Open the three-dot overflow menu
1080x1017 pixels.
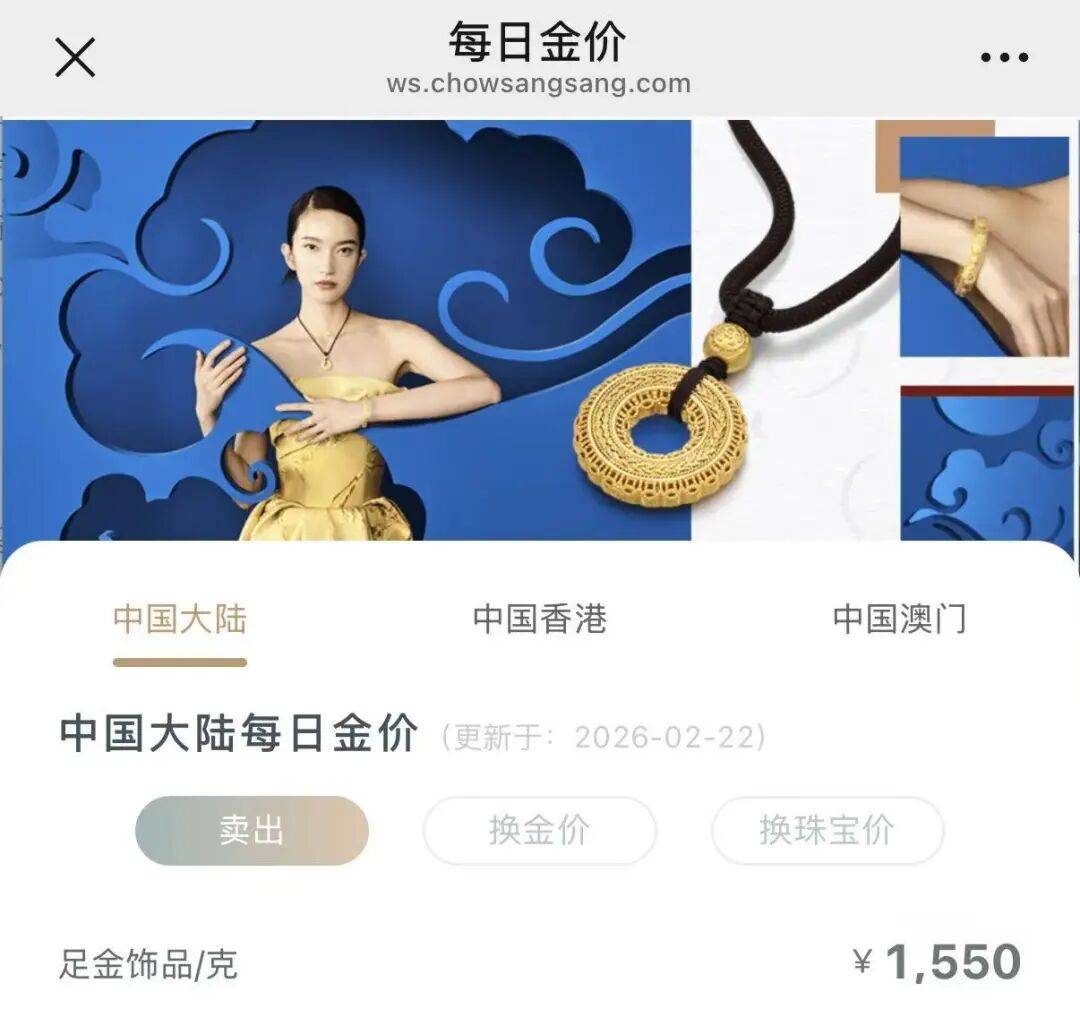tap(1003, 57)
